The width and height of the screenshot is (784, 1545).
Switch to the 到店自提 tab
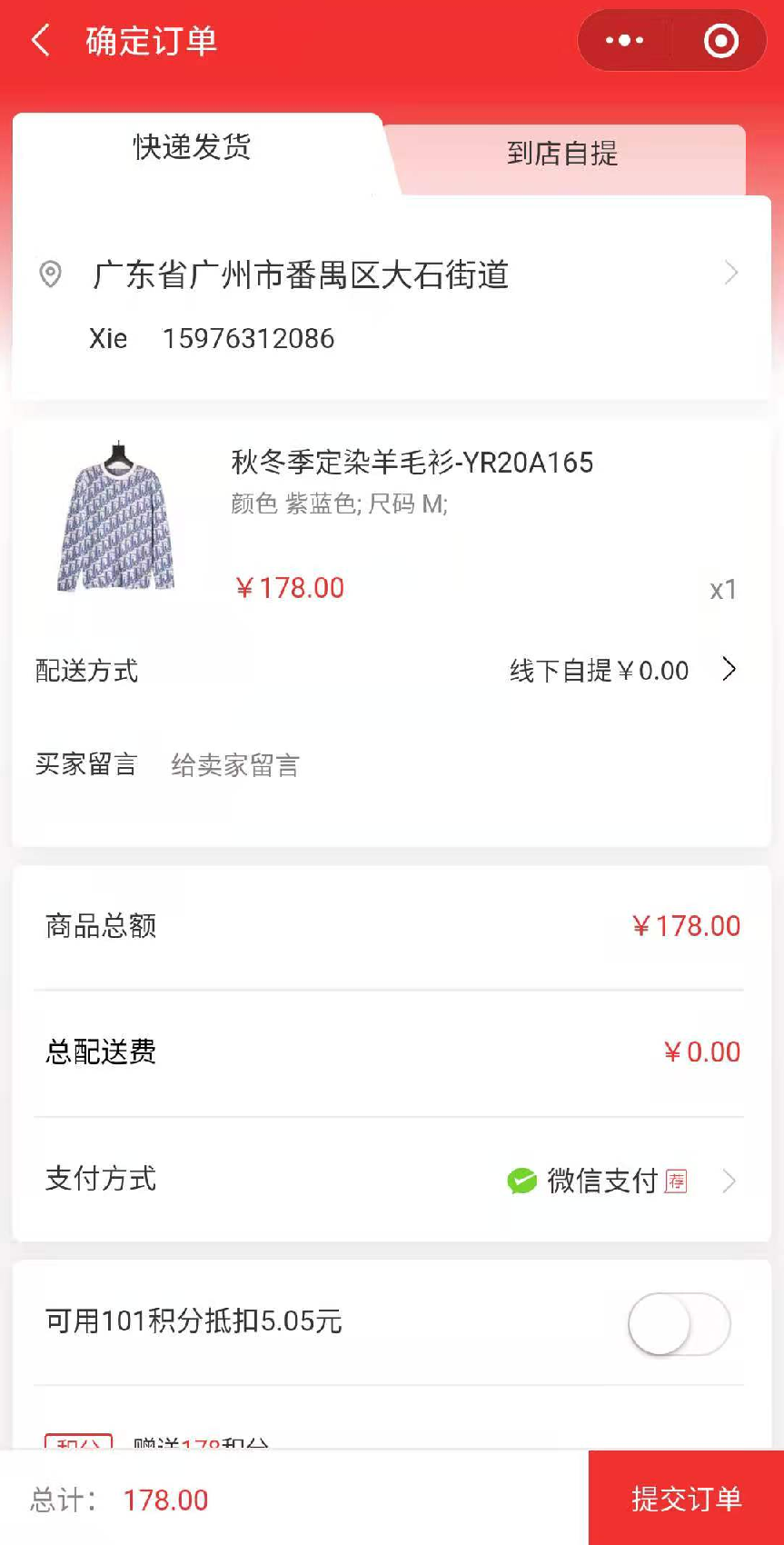(x=562, y=154)
